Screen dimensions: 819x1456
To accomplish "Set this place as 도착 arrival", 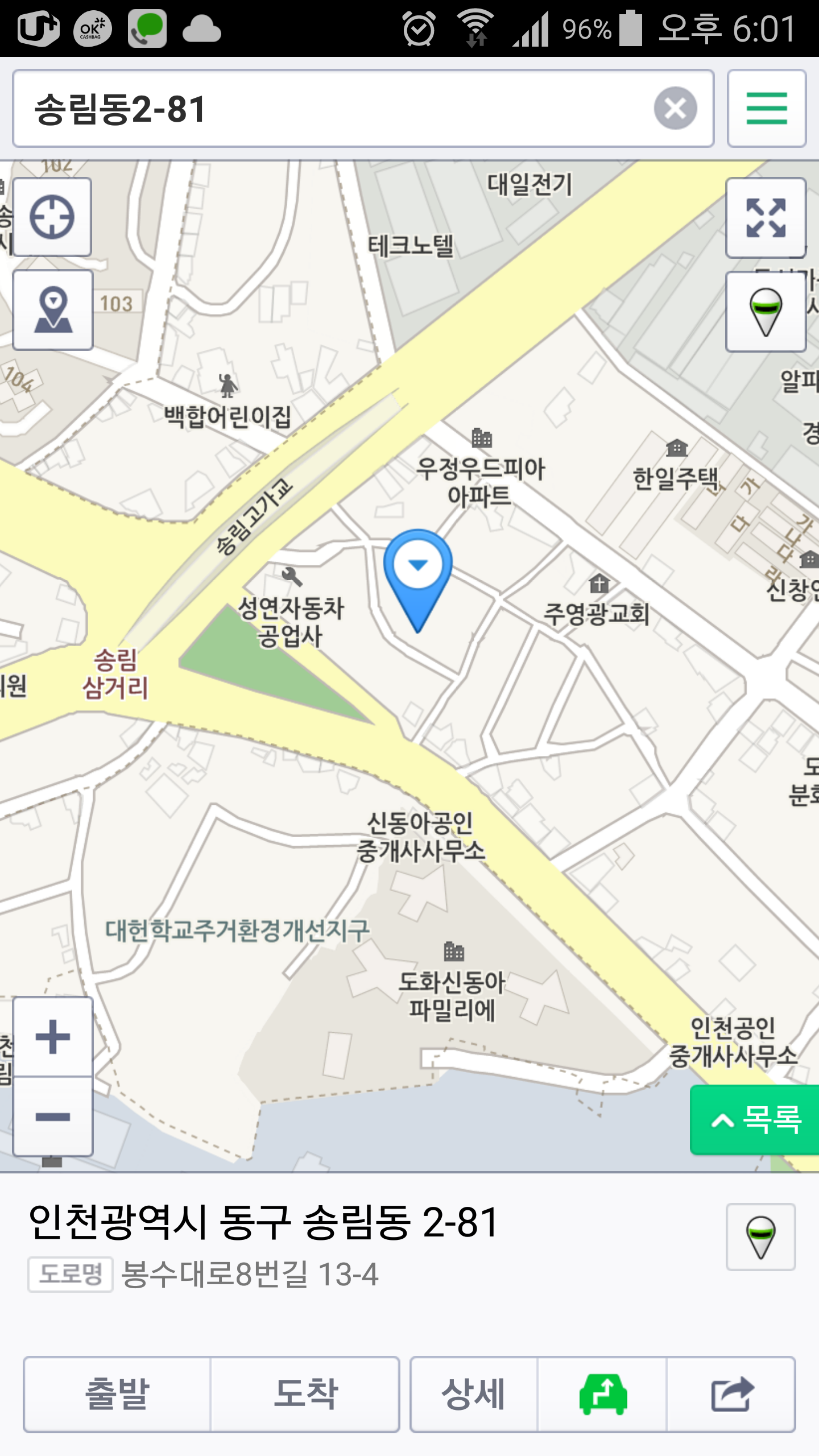I will (x=305, y=1394).
